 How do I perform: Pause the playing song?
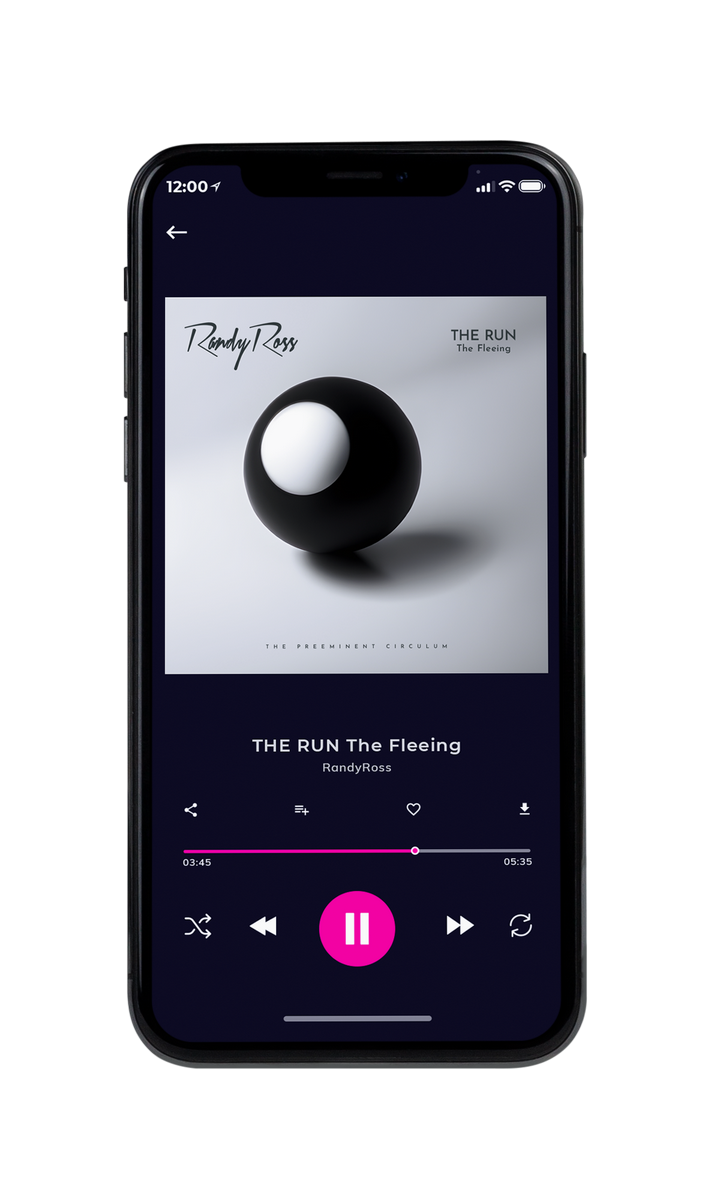pos(357,928)
